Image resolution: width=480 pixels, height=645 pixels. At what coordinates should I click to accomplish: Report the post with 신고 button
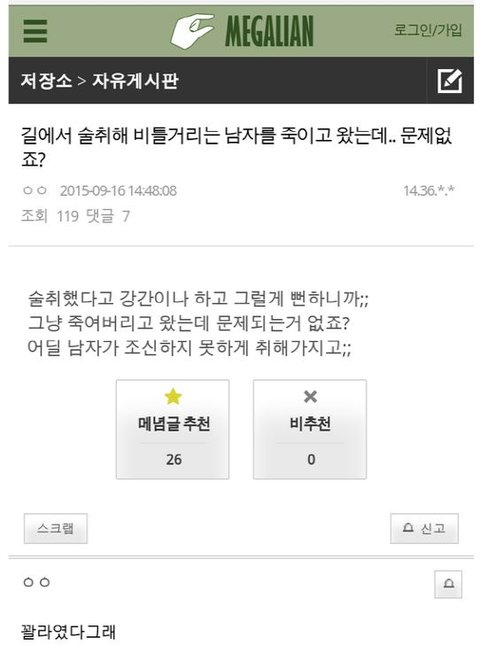(x=424, y=529)
